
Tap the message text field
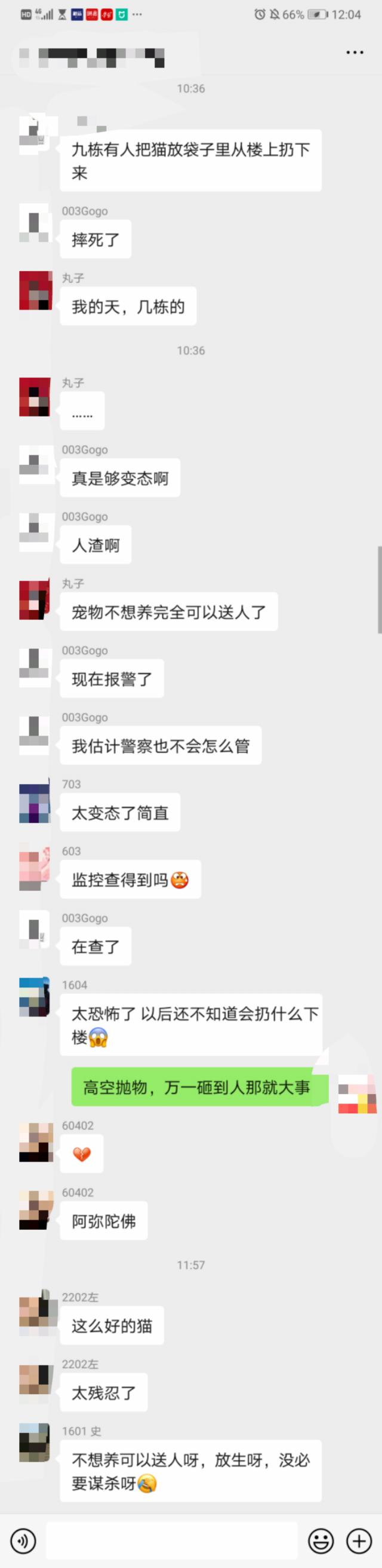(171, 1541)
